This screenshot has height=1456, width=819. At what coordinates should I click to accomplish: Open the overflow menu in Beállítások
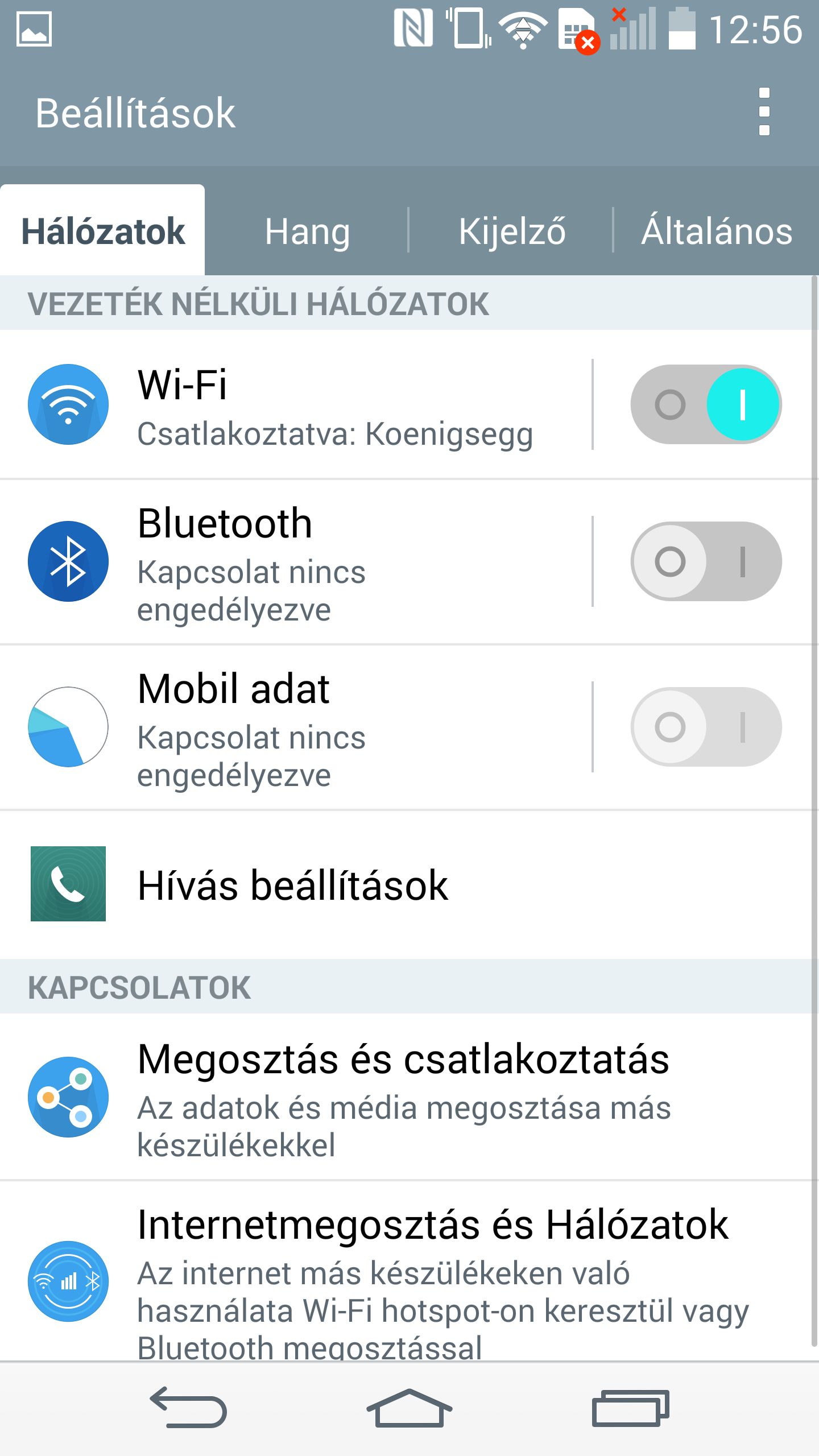[764, 112]
